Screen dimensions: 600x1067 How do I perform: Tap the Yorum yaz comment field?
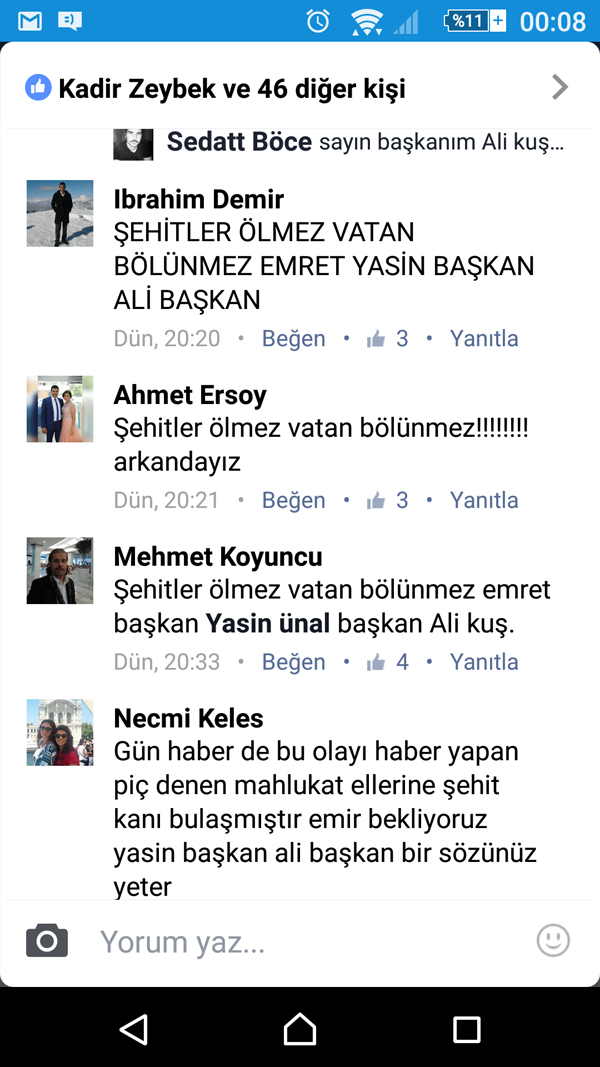[300, 942]
